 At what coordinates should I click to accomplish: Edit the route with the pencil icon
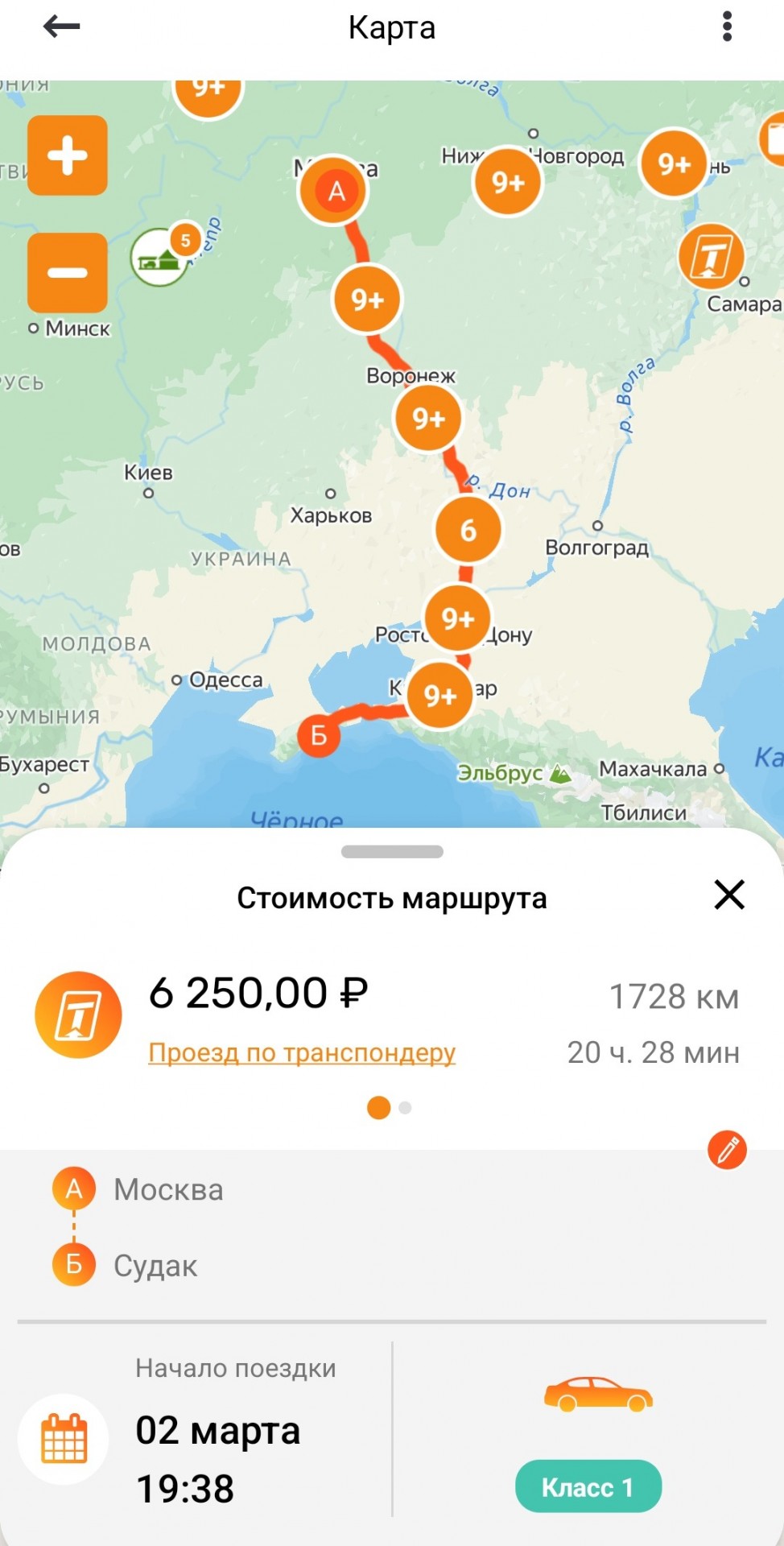pos(727,1150)
